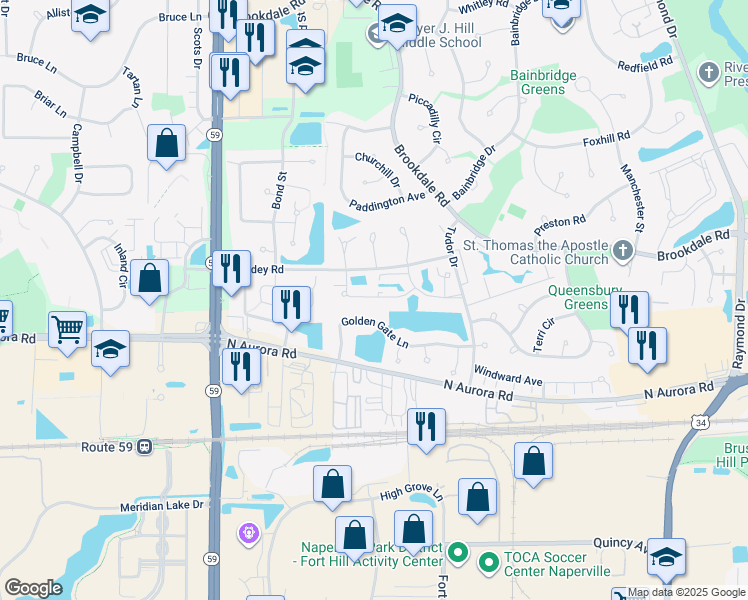The height and width of the screenshot is (600, 748).
Task: Tap the Hill Middle School place pin
Action: [376, 34]
